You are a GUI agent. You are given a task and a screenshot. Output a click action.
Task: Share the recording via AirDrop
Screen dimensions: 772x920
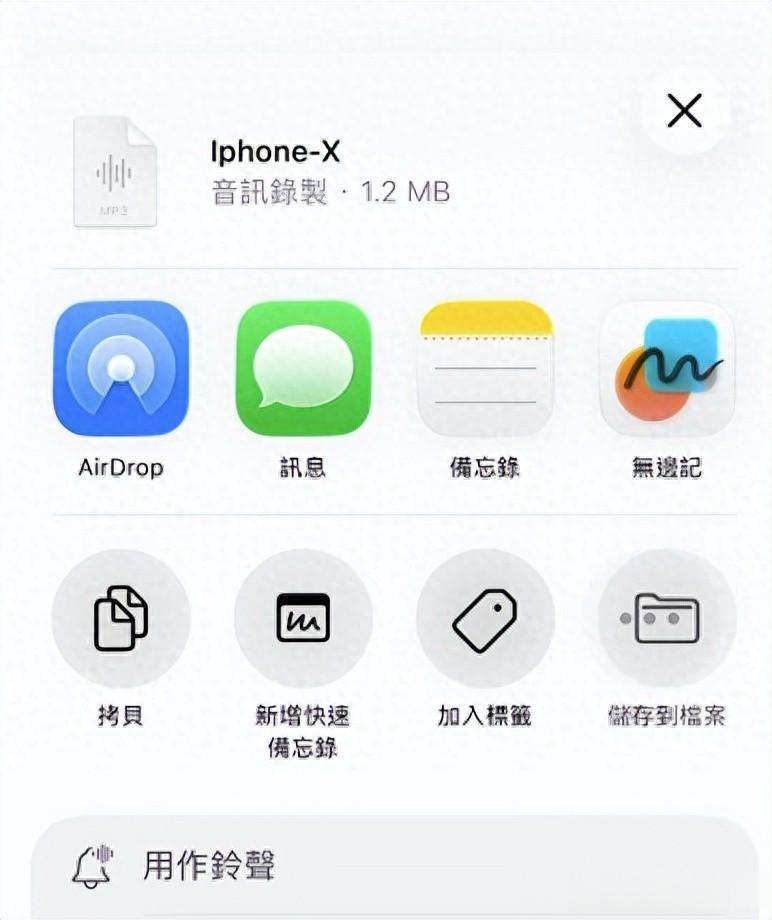(120, 367)
